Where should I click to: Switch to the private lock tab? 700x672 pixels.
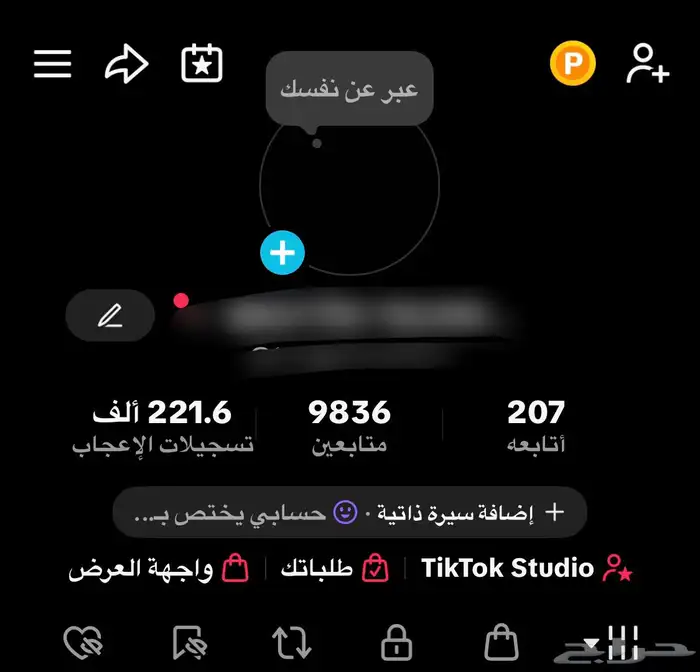point(397,642)
